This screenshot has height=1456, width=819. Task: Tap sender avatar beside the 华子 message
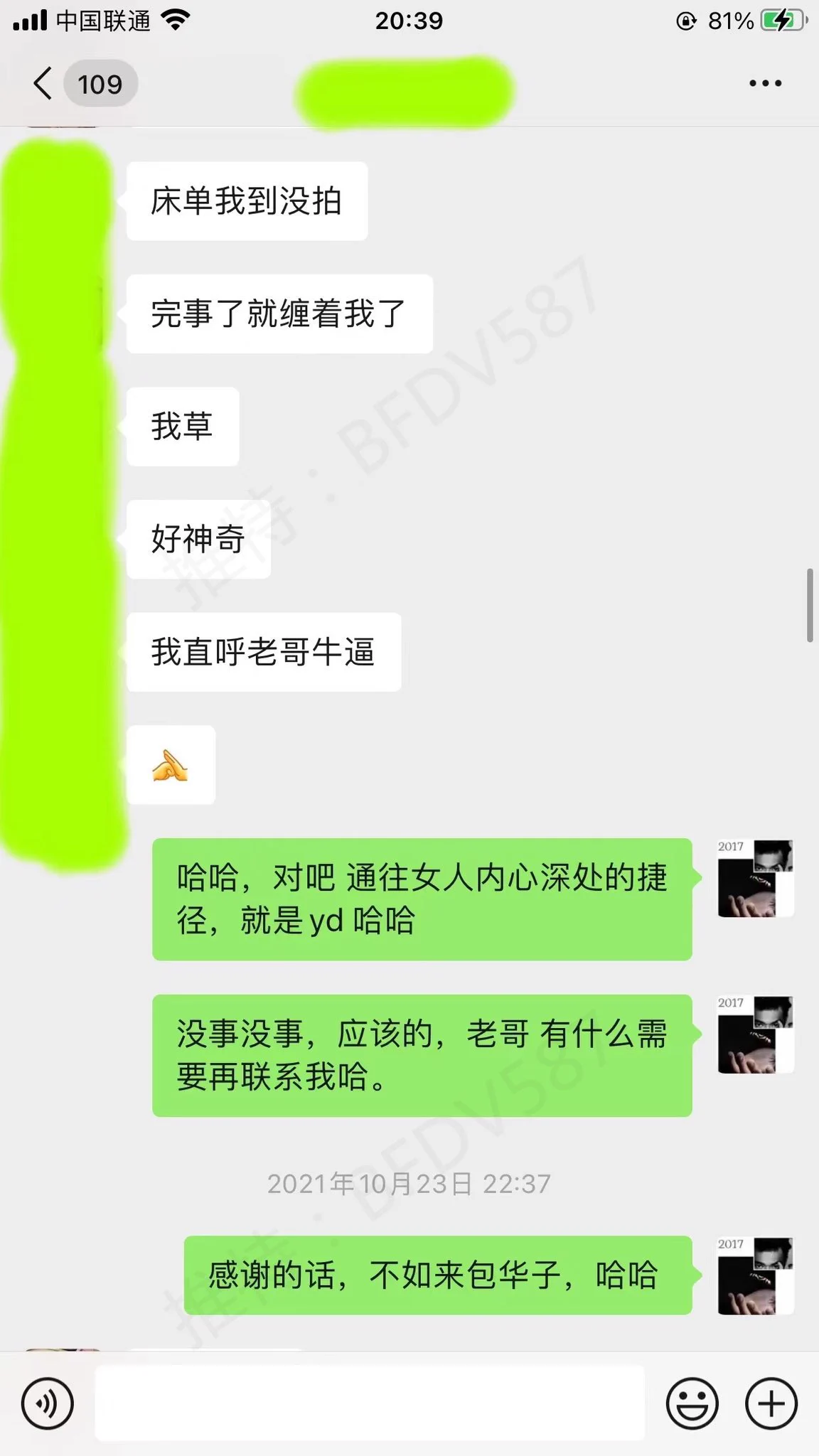pos(755,1275)
